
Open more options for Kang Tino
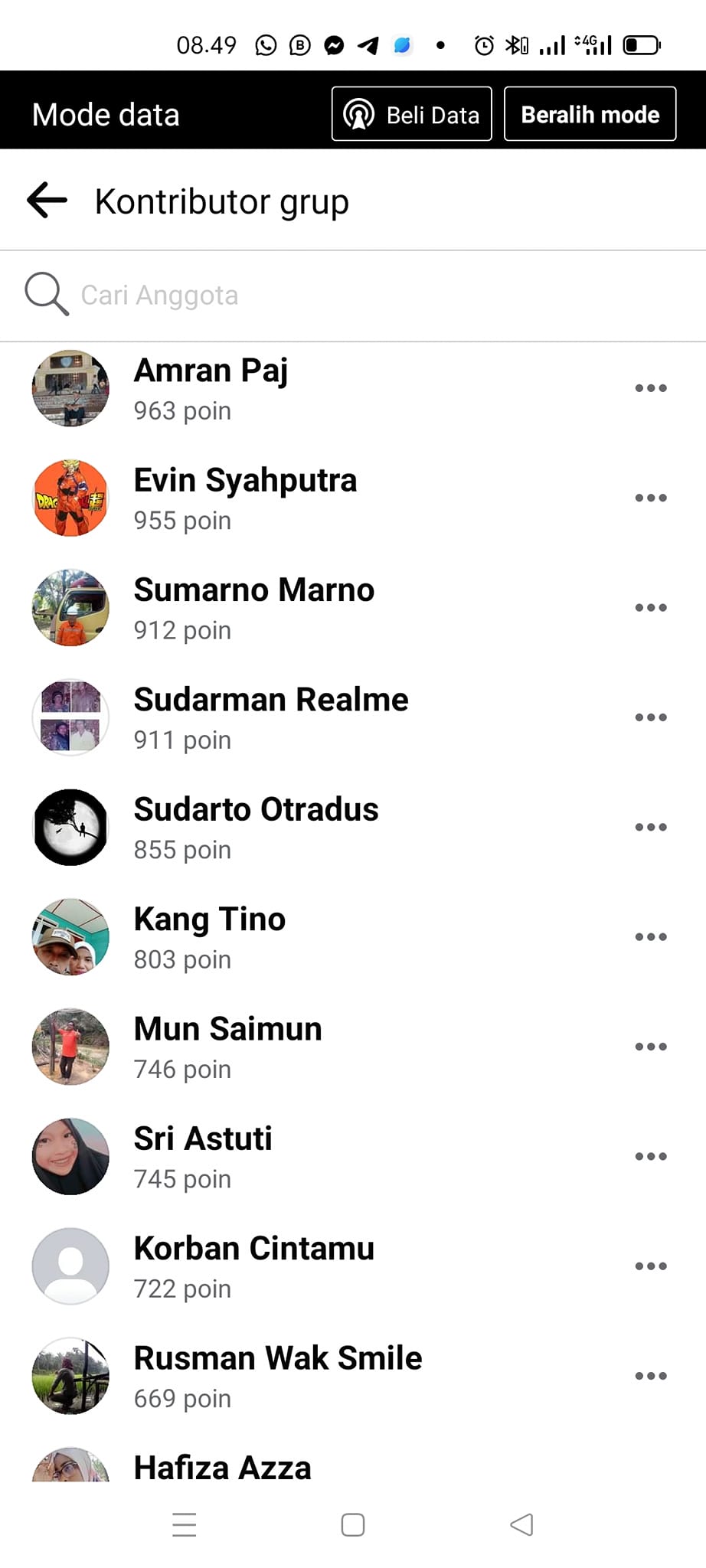[x=651, y=936]
